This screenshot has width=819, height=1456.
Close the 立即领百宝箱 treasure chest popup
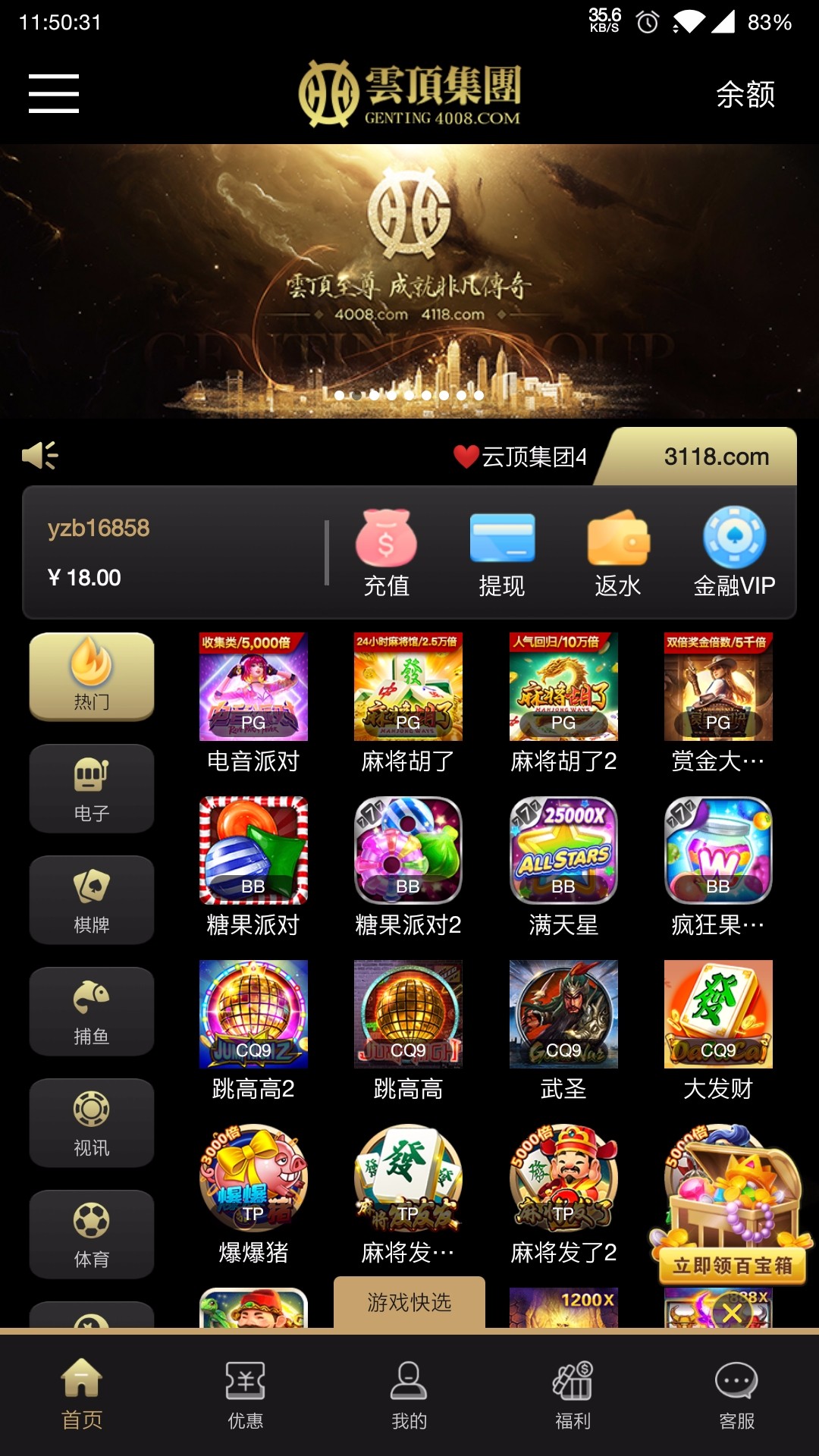732,1313
